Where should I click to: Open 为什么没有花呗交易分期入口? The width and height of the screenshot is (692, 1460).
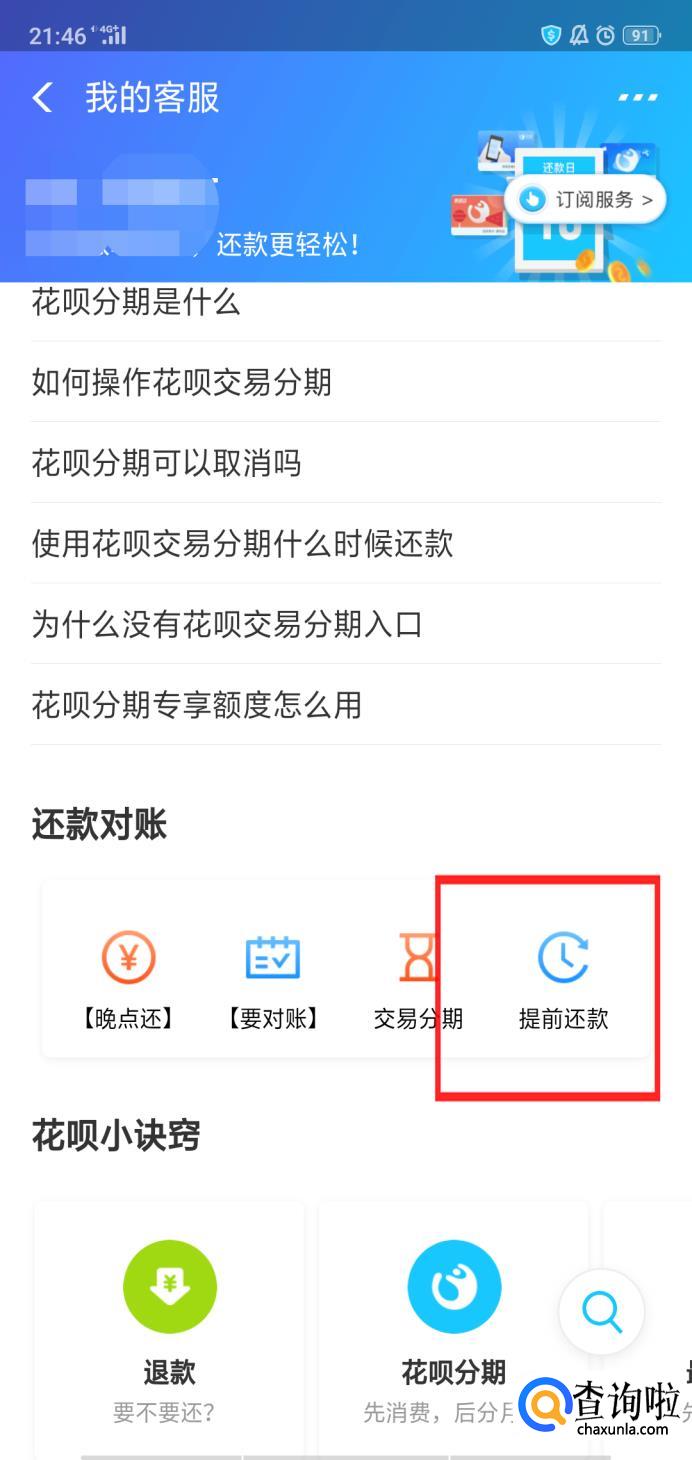(x=227, y=625)
